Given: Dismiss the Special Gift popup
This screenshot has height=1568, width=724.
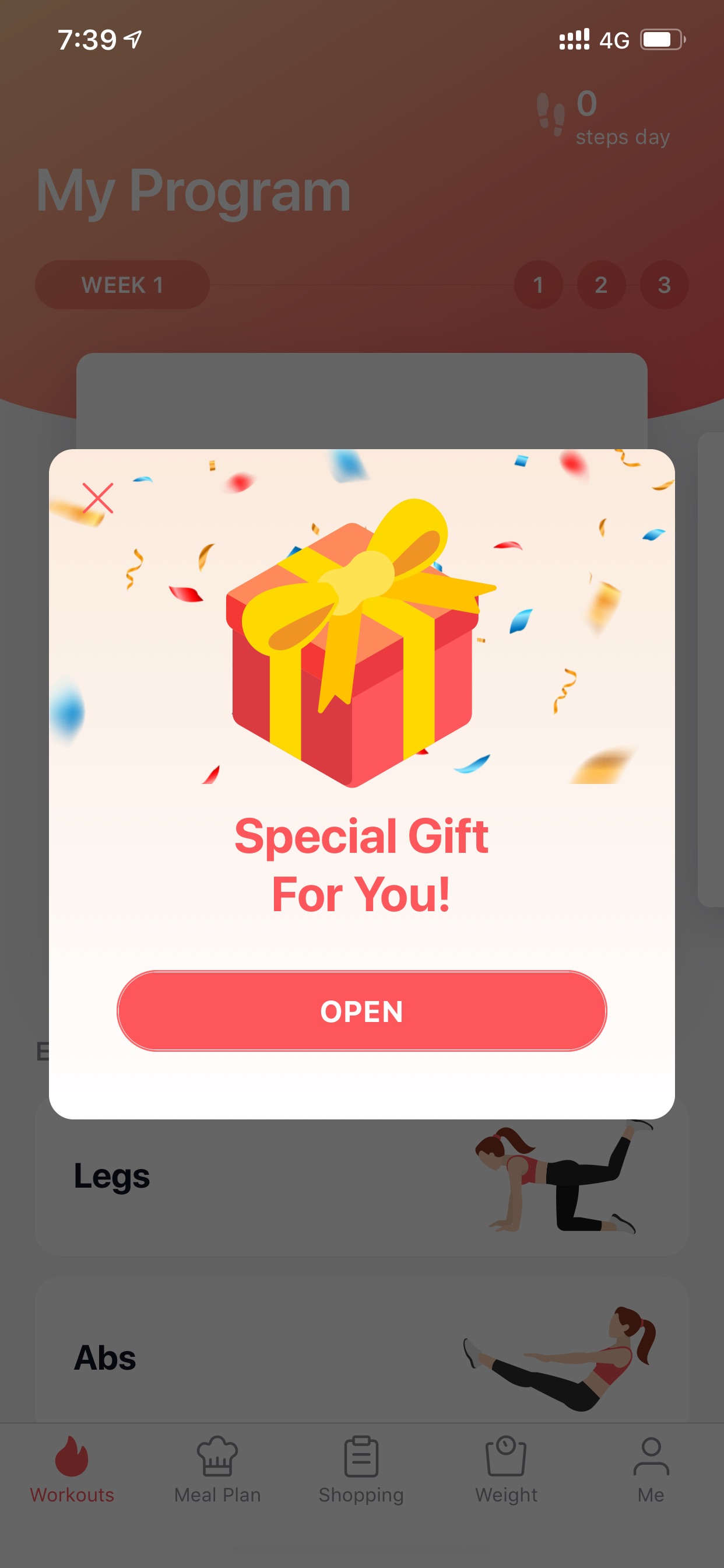Looking at the screenshot, I should [x=97, y=498].
